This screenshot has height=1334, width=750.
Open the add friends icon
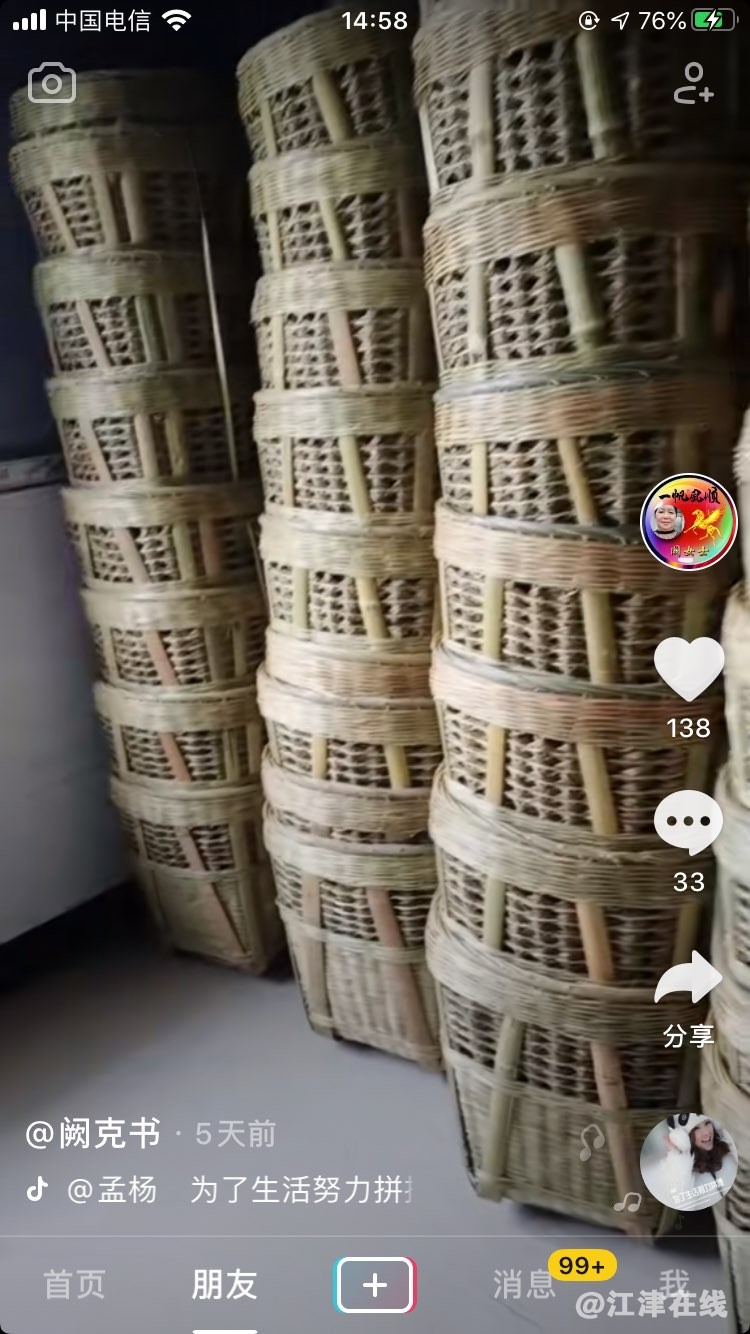[x=693, y=83]
